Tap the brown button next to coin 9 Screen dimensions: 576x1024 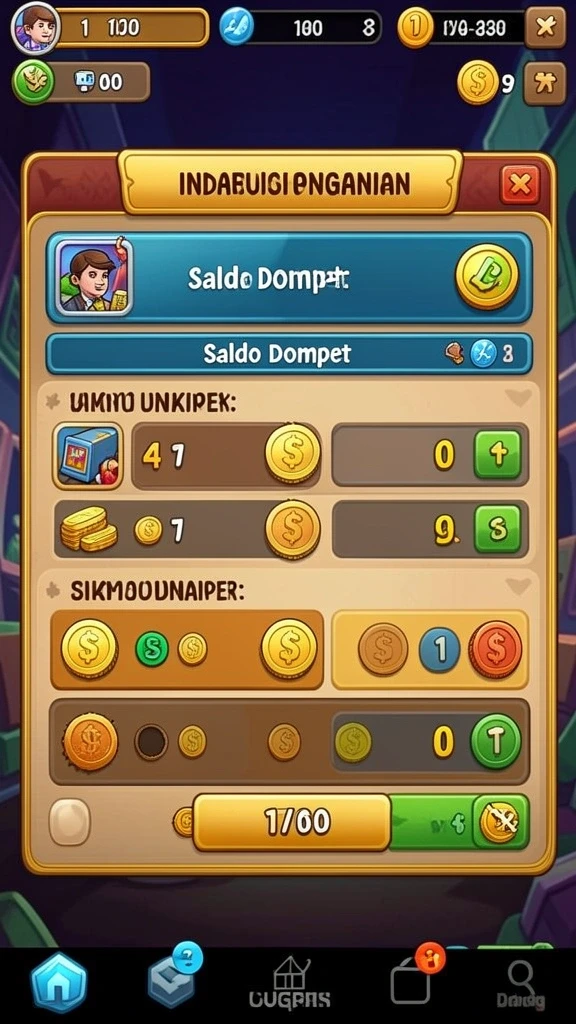coord(545,83)
